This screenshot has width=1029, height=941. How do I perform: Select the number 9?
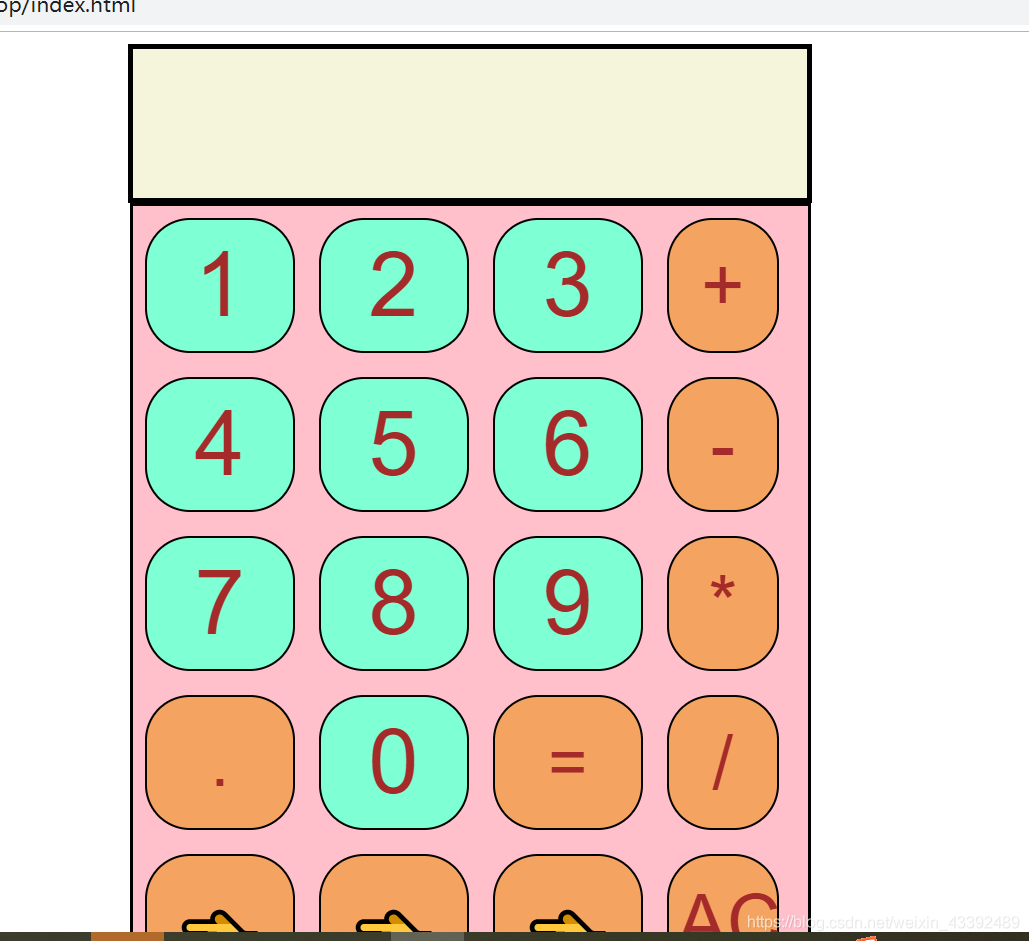pos(568,604)
